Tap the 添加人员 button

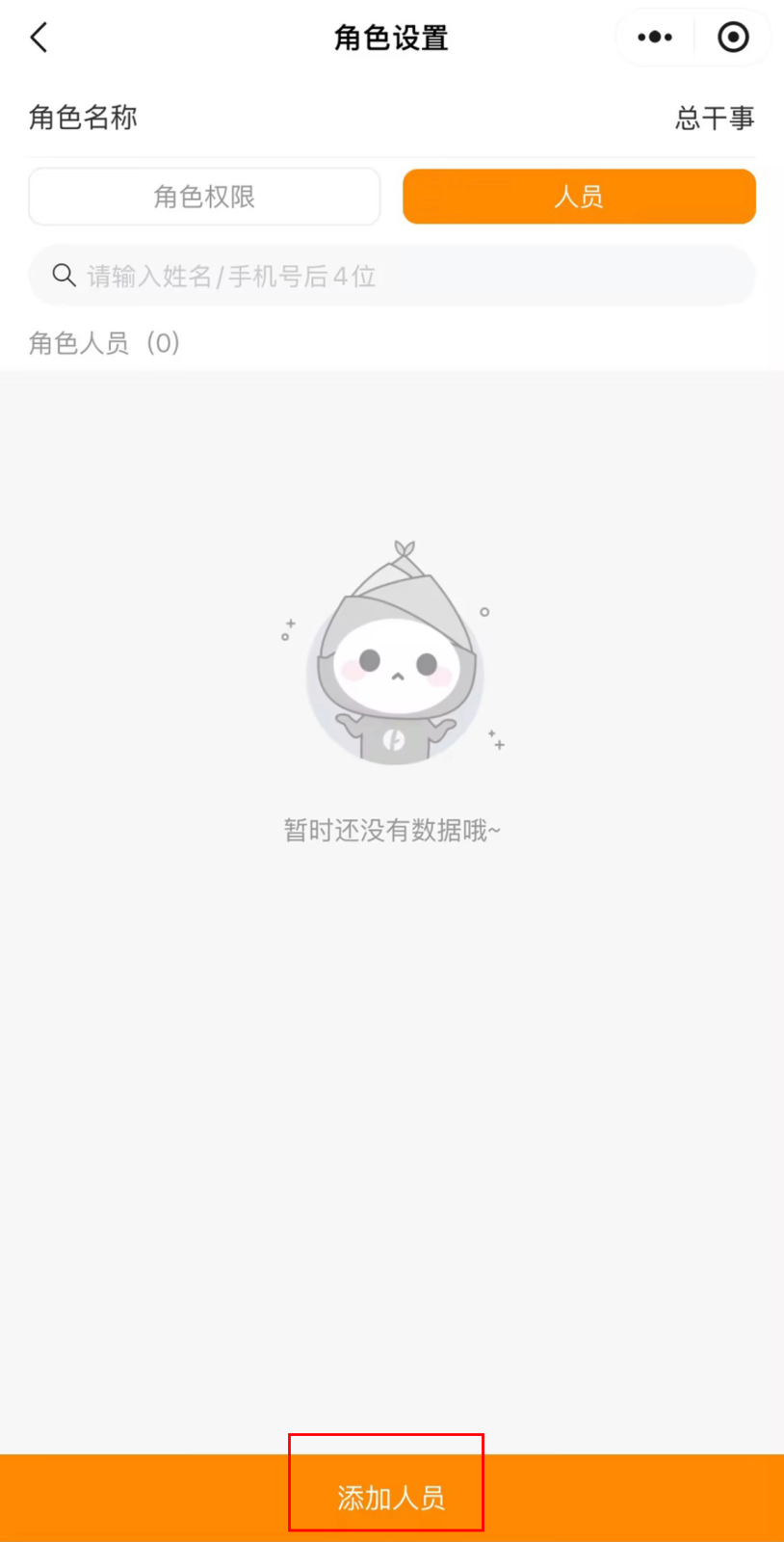pos(391,1497)
